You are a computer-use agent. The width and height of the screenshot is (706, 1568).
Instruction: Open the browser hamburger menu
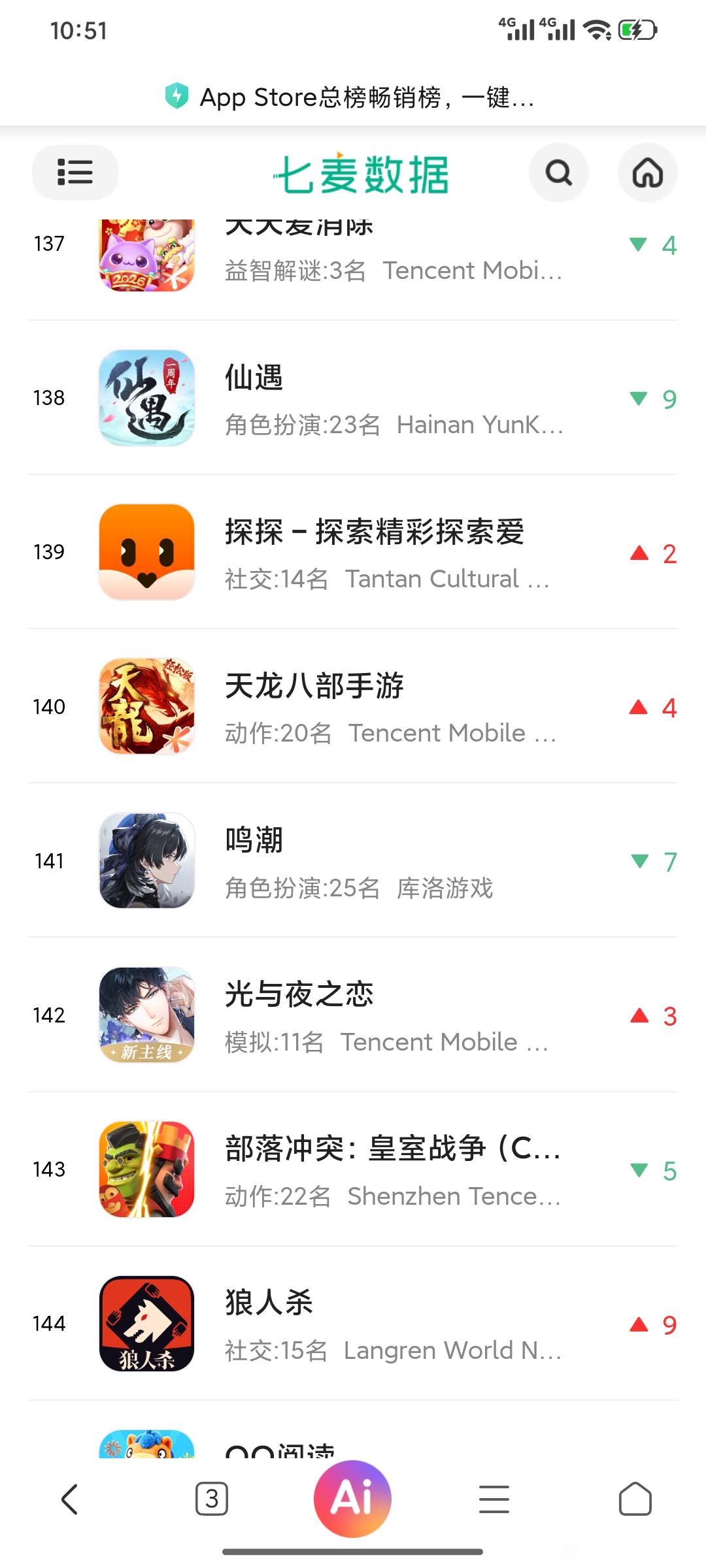tap(494, 1499)
